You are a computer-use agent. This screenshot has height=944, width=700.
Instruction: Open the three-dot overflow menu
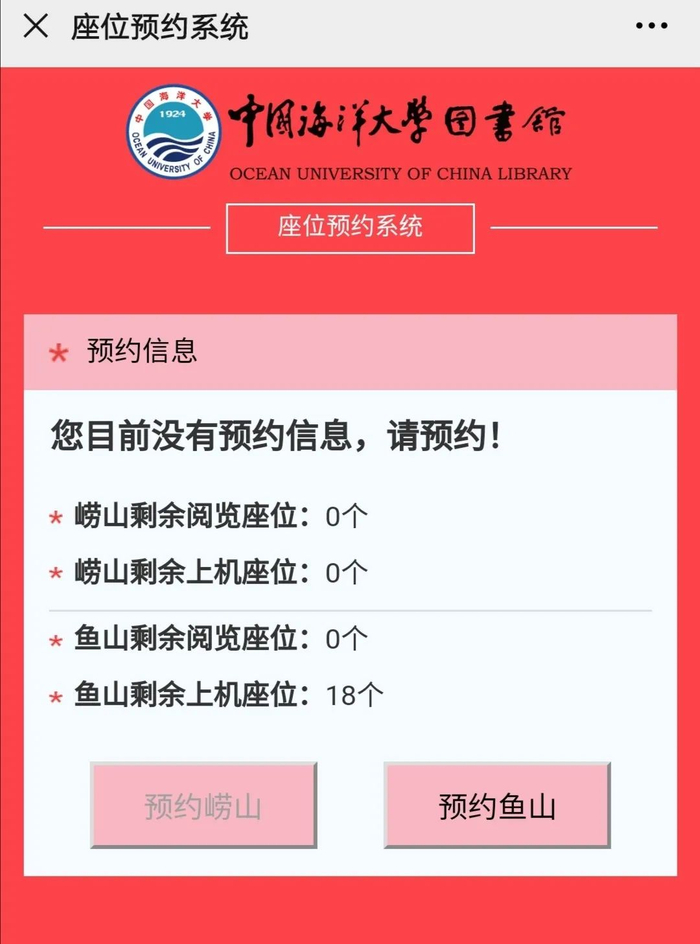pyautogui.click(x=651, y=27)
